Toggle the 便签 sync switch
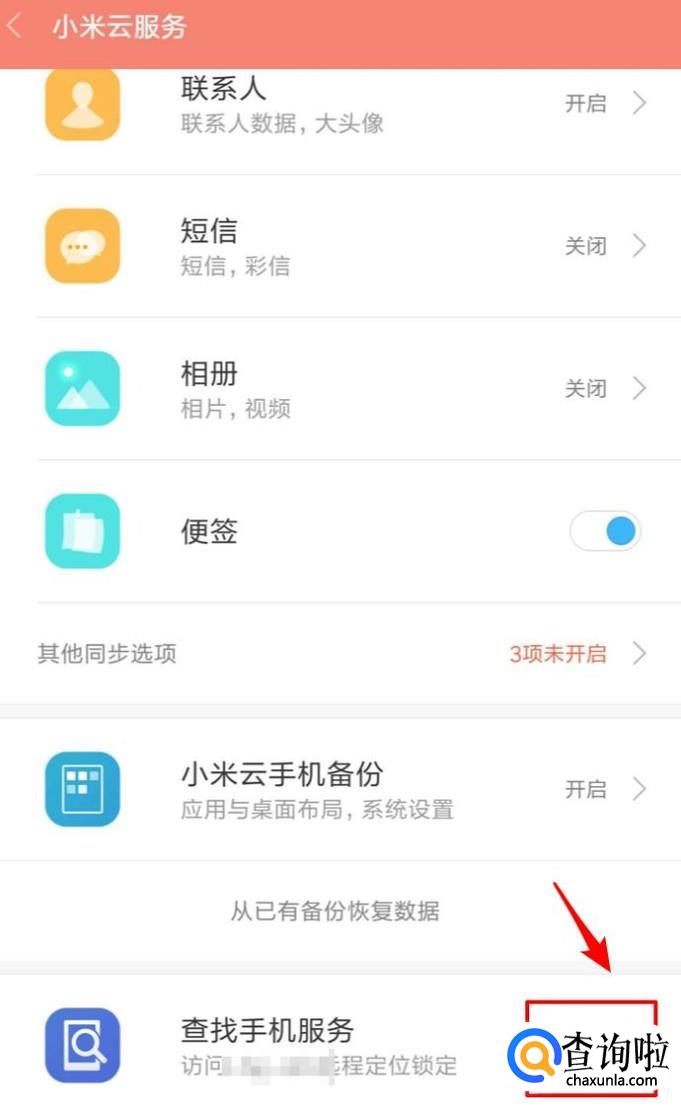The width and height of the screenshot is (681, 1111). (605, 531)
